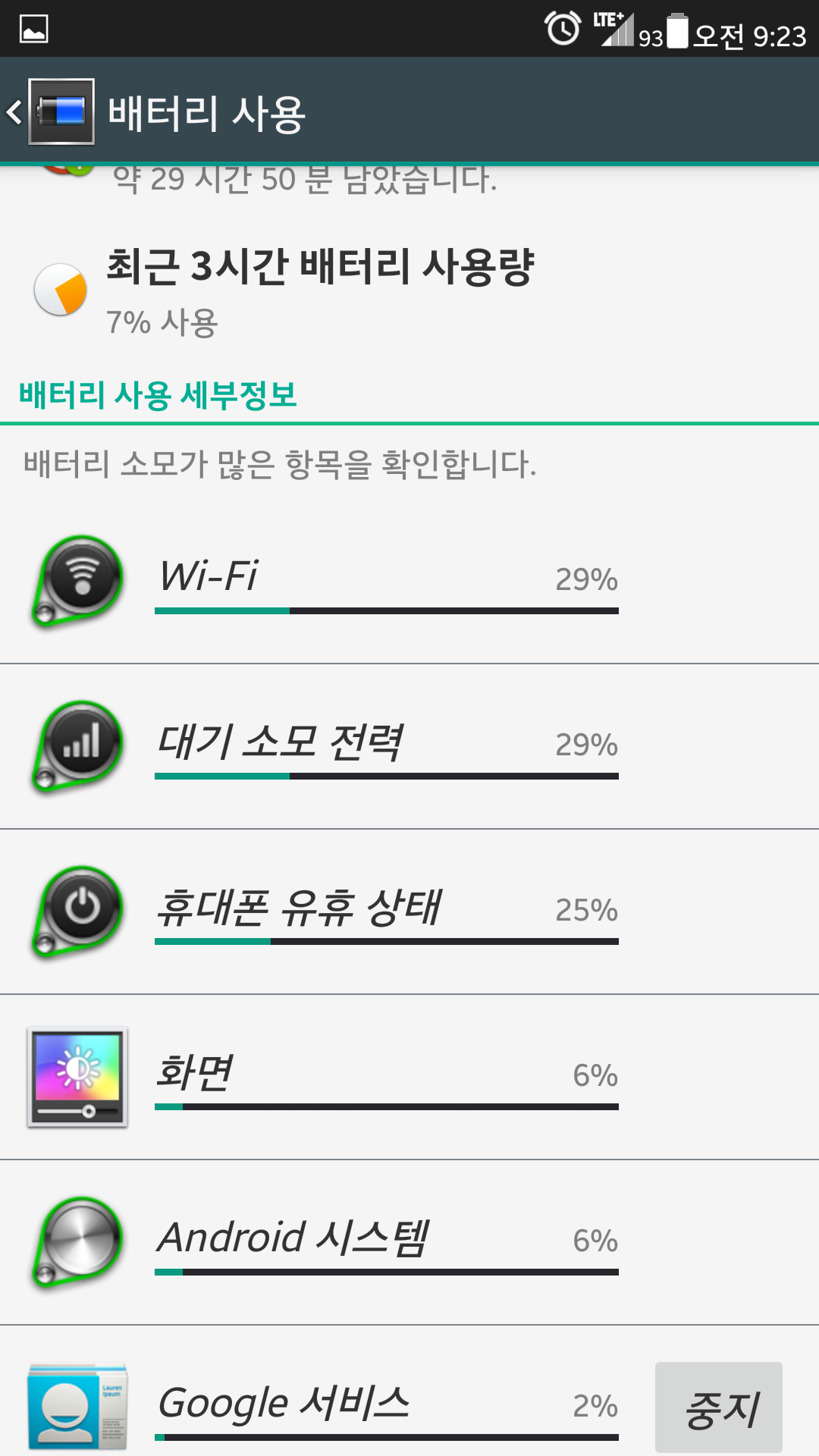The image size is (819, 1456).
Task: Tap the Android 시스템 usage row
Action: point(387,1243)
